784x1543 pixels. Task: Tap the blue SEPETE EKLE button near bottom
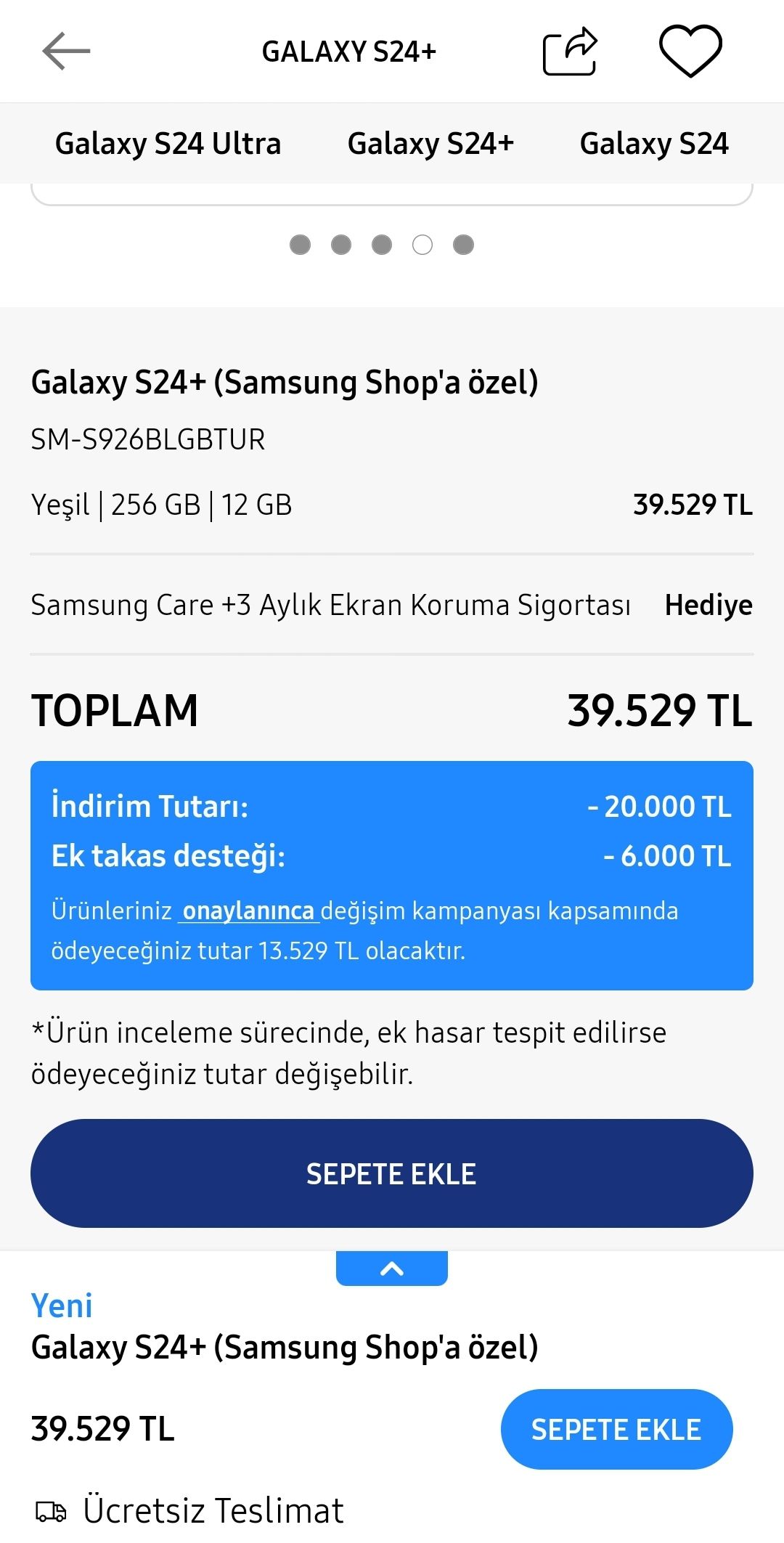tap(616, 1429)
